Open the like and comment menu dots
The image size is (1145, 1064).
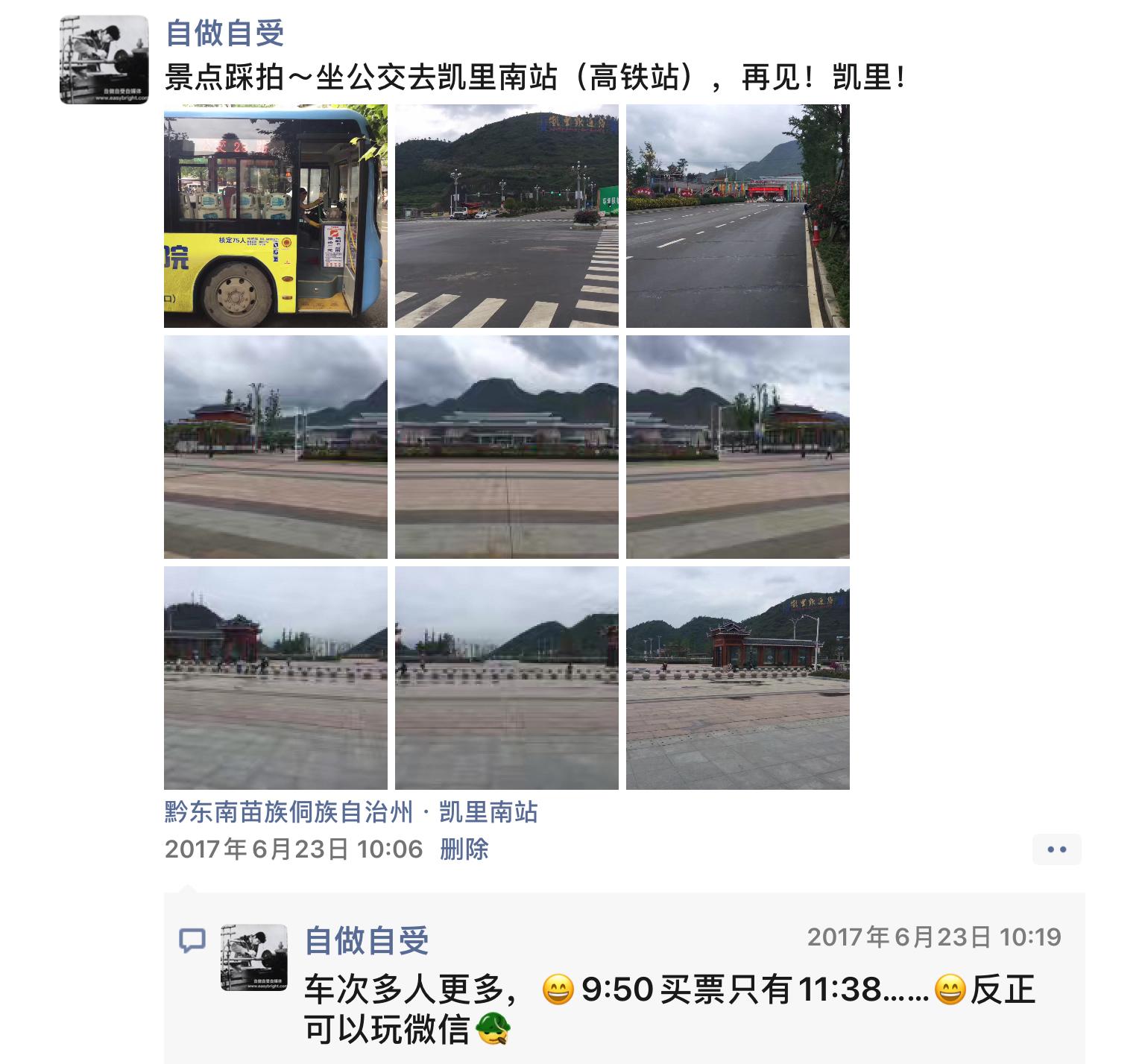[1056, 849]
